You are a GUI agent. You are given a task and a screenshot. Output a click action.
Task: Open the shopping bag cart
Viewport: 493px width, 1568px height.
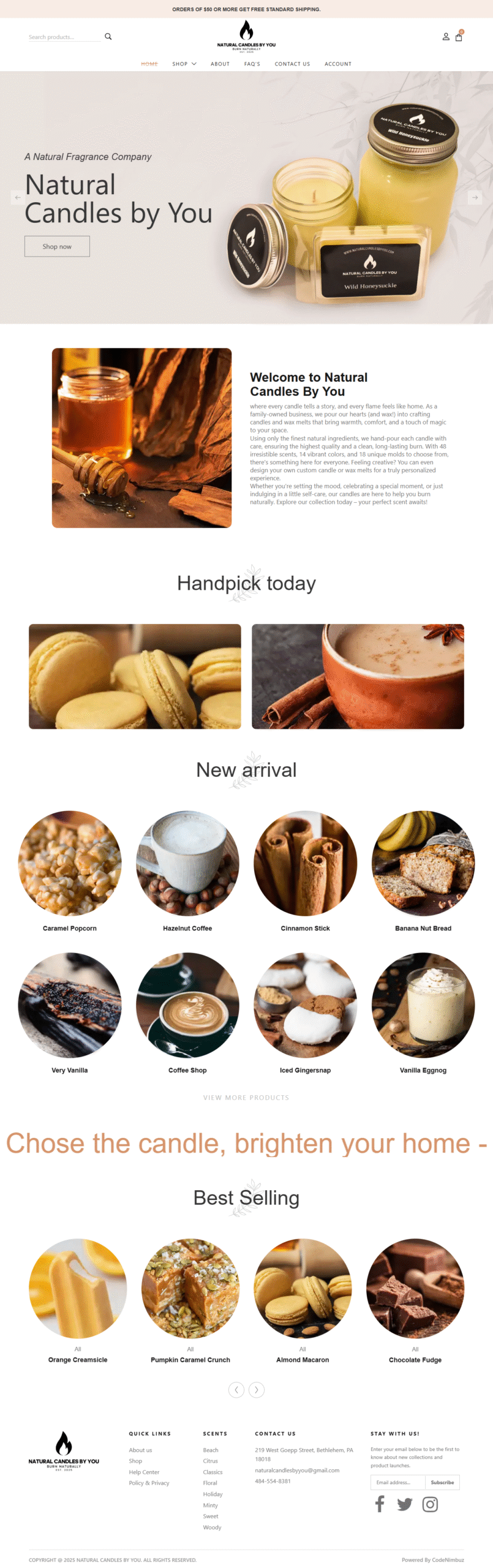[458, 37]
